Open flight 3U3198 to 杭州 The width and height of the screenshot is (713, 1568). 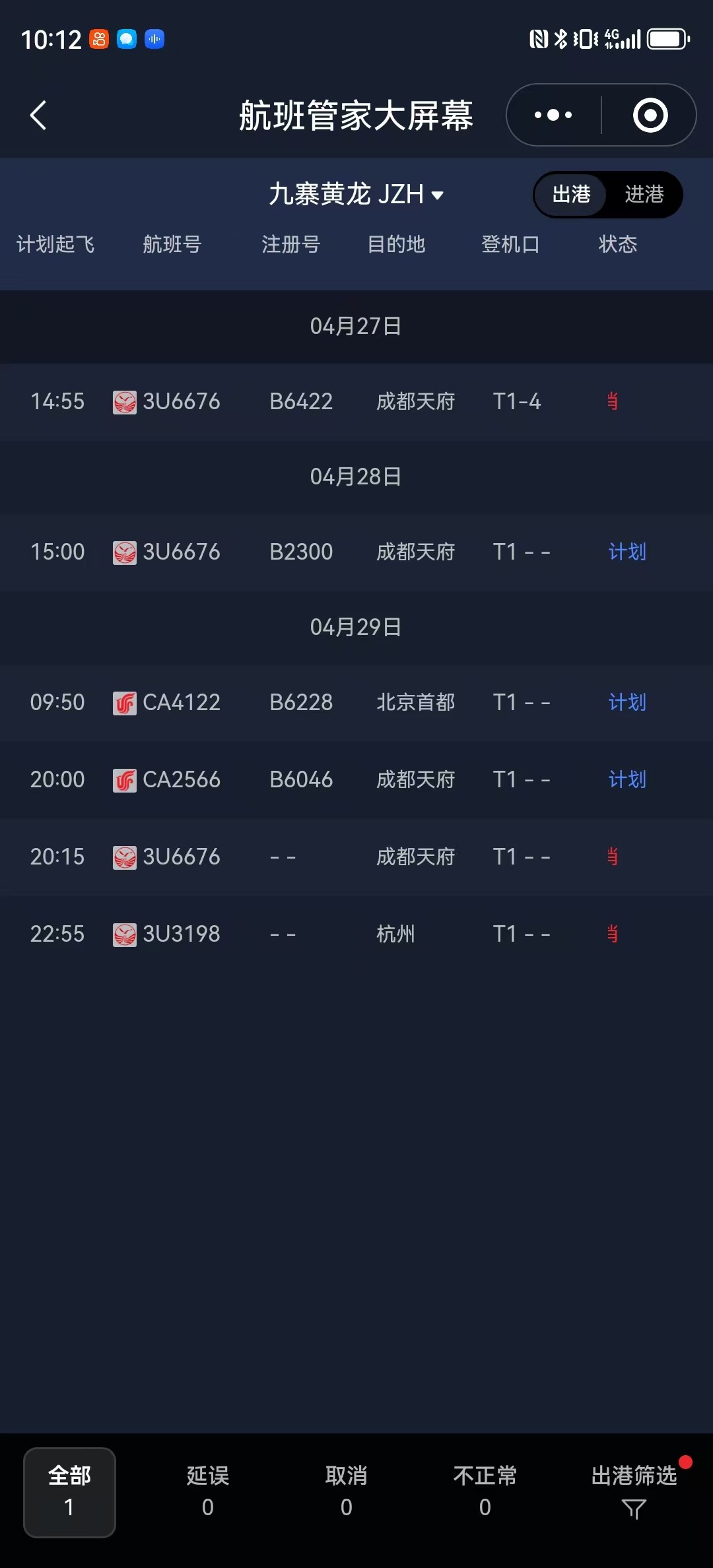tap(356, 934)
